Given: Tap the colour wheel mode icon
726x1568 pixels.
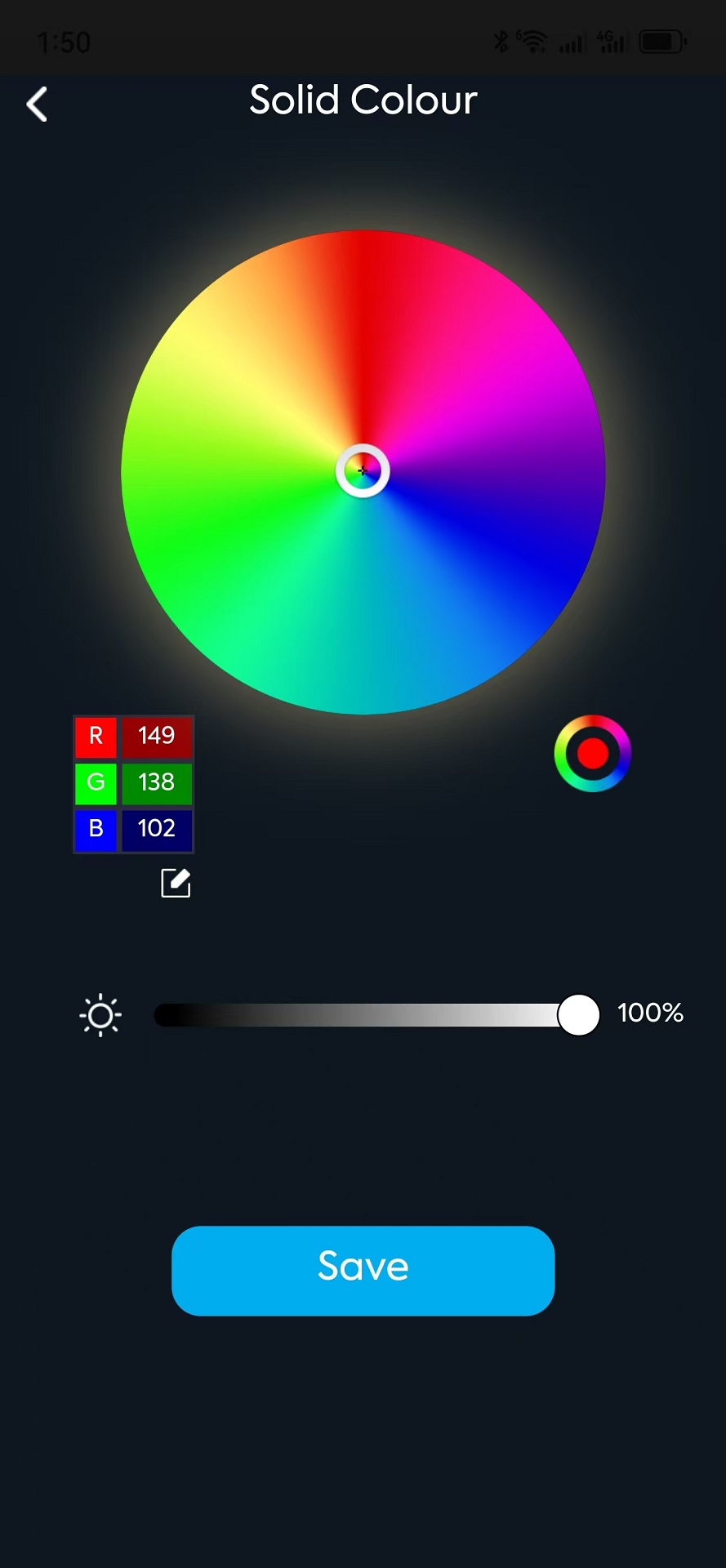Looking at the screenshot, I should click(x=592, y=753).
